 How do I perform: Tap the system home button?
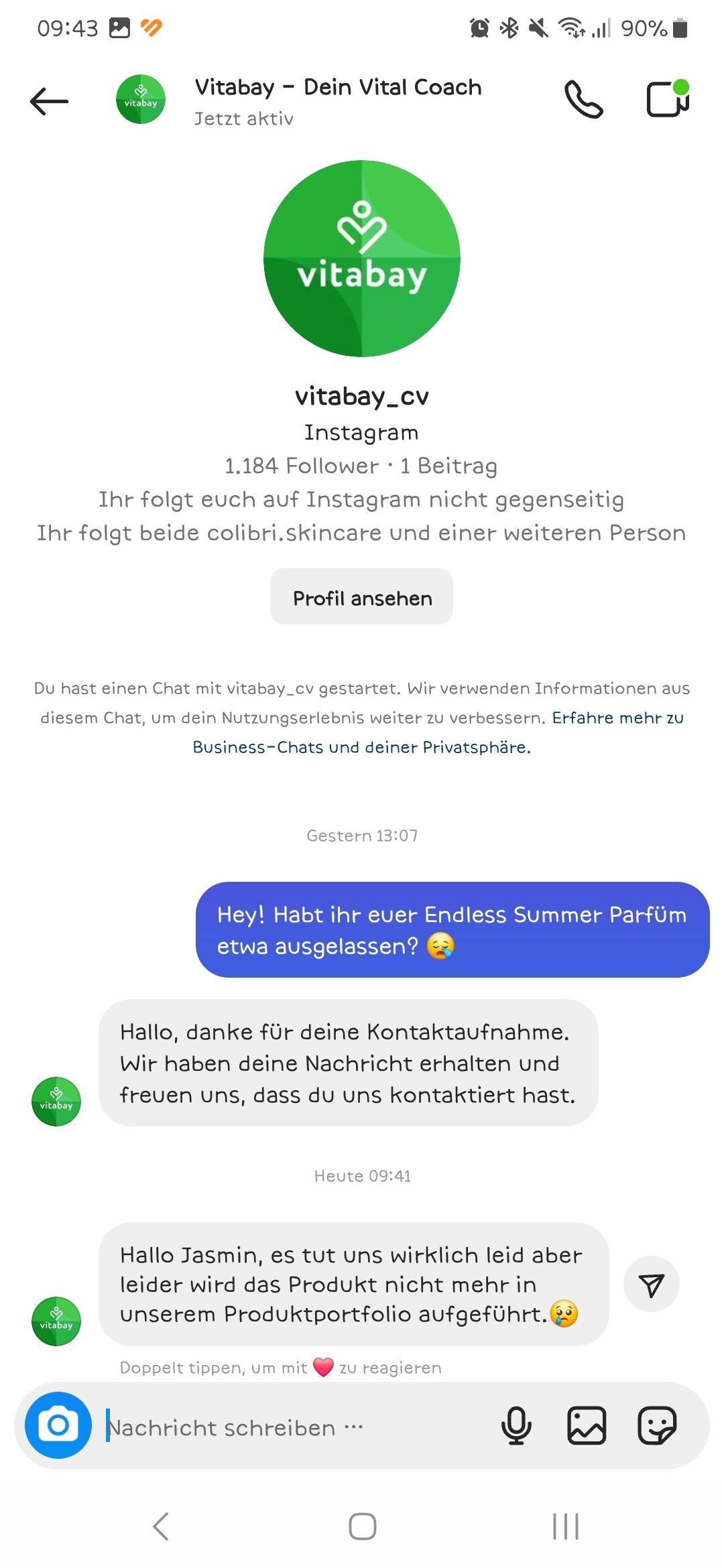(362, 1526)
